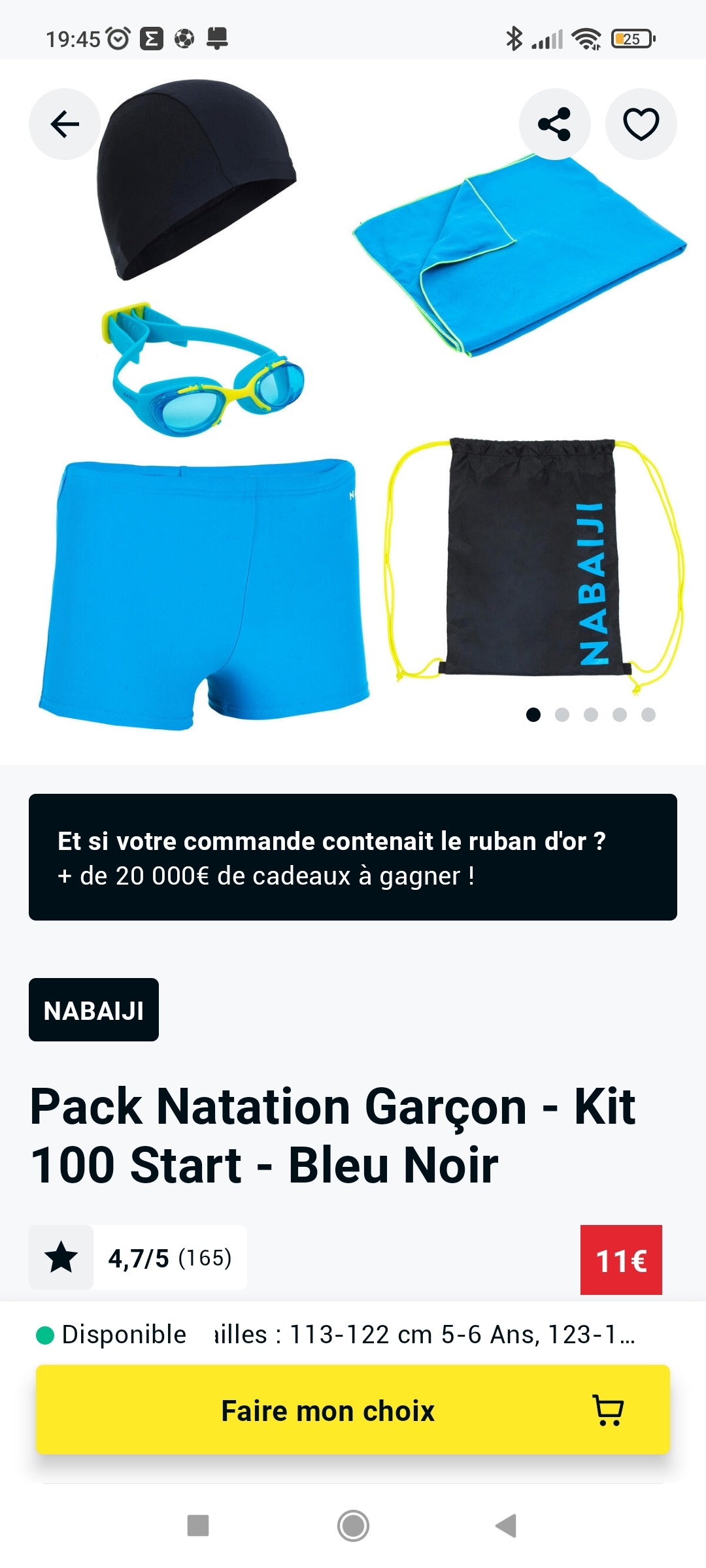Open the NABAIJI brand page
The image size is (706, 1568).
click(93, 1010)
